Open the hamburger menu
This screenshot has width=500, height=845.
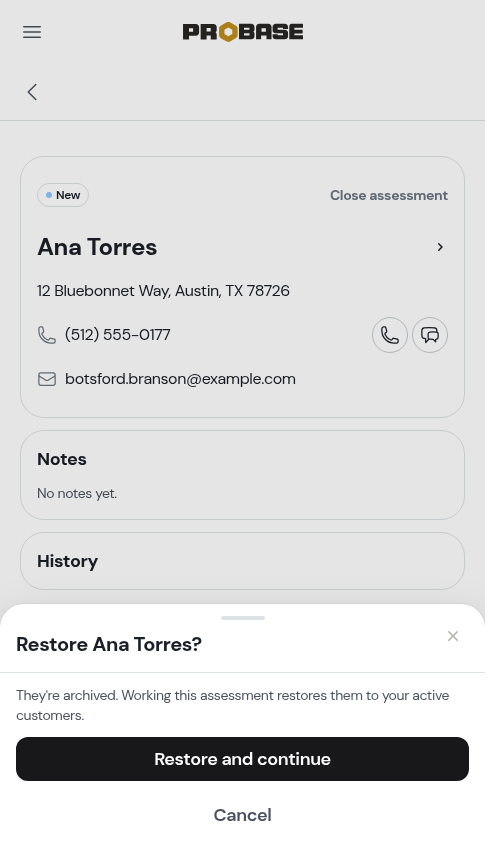32,32
